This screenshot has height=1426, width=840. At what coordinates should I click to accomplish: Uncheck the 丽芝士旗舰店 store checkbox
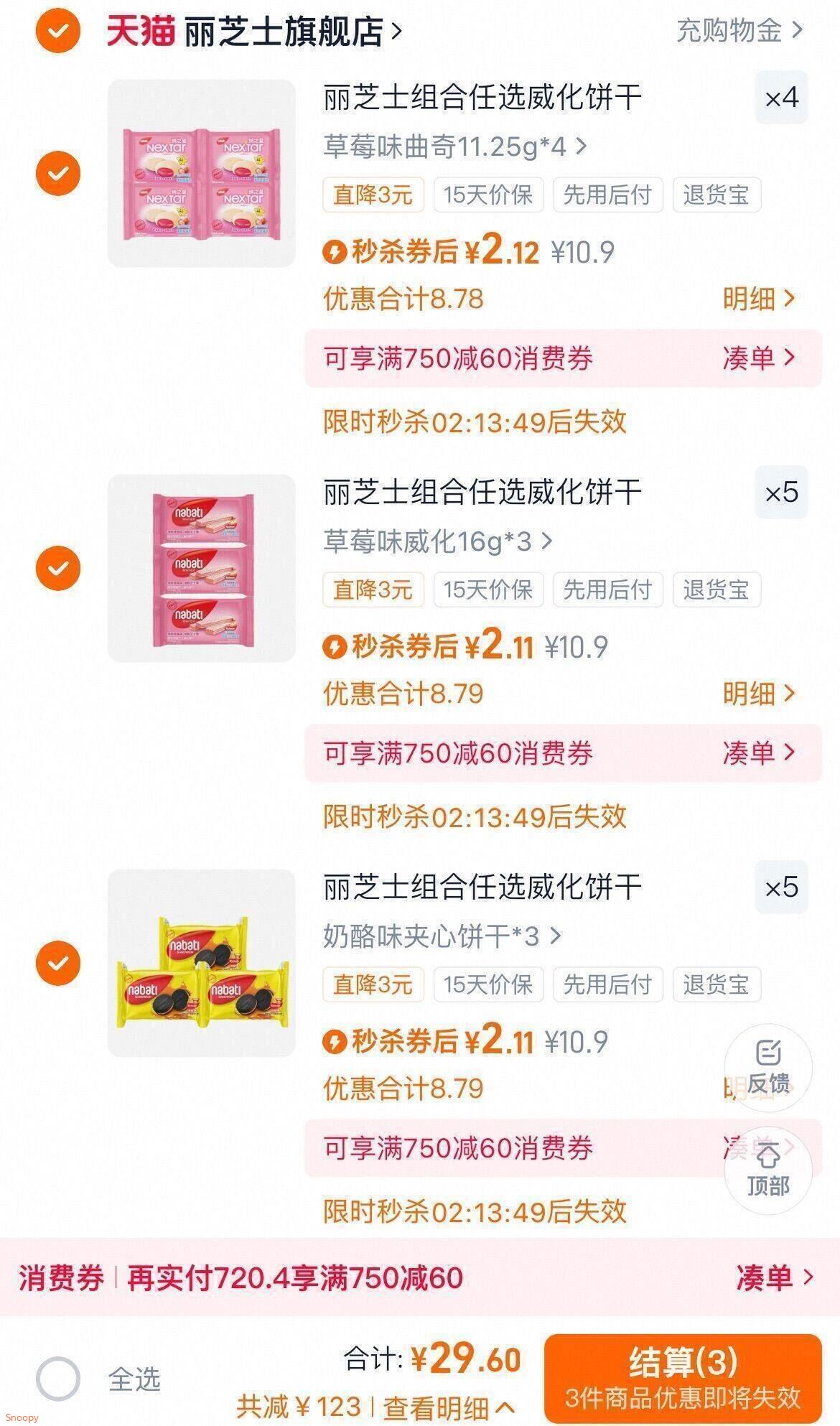(x=58, y=32)
